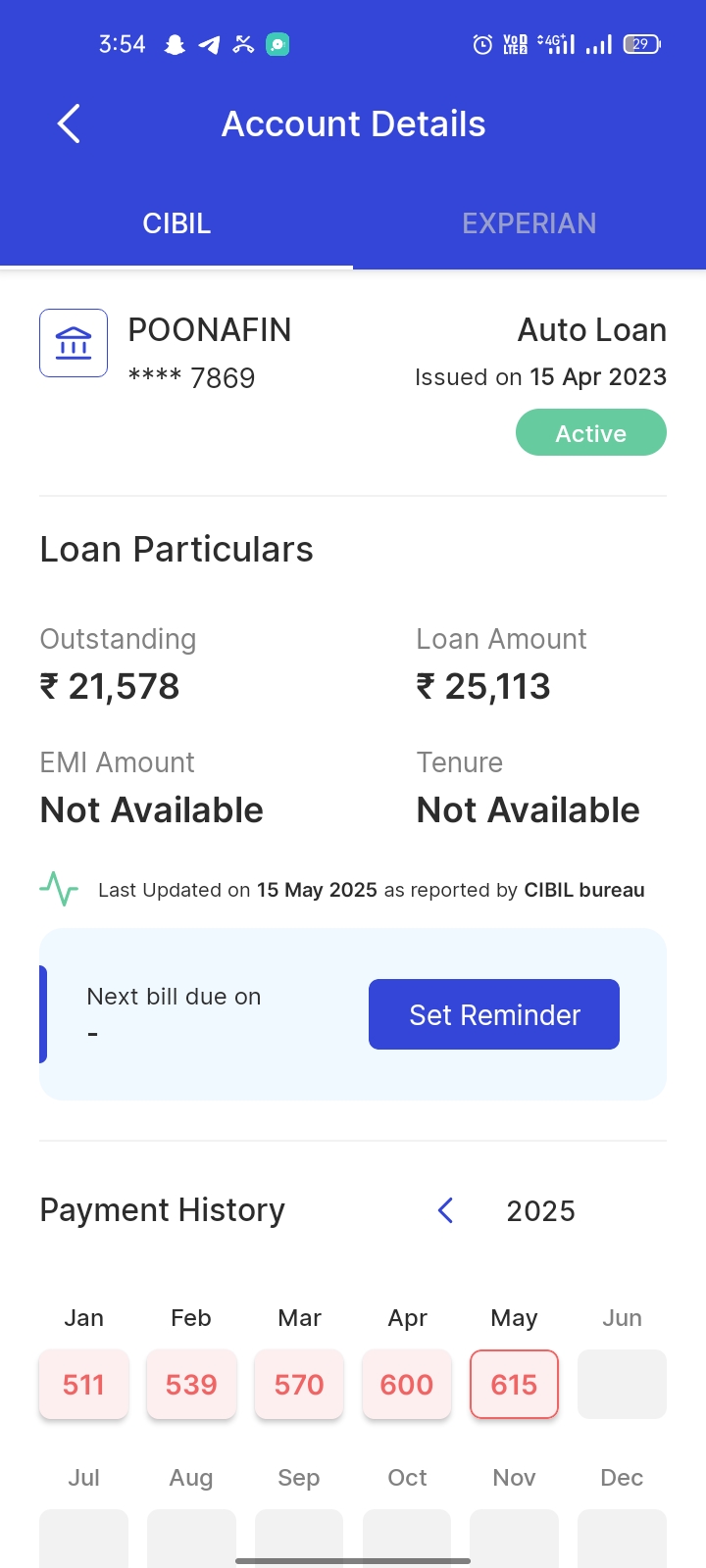This screenshot has height=1568, width=706.
Task: Switch to the EXPERIAN tab
Action: point(529,223)
